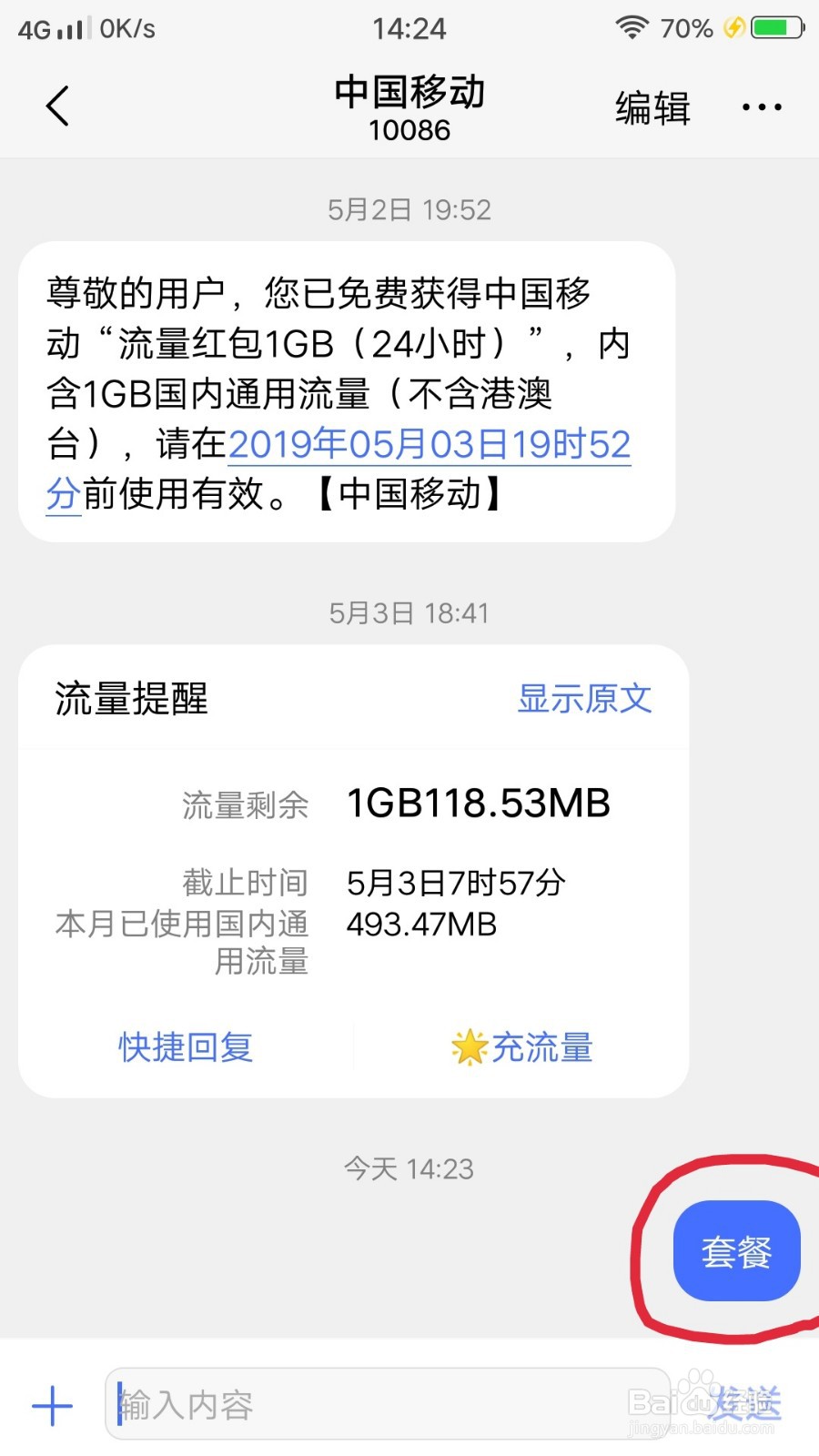Open the plus attachment menu
This screenshot has width=819, height=1456.
coord(52,1406)
